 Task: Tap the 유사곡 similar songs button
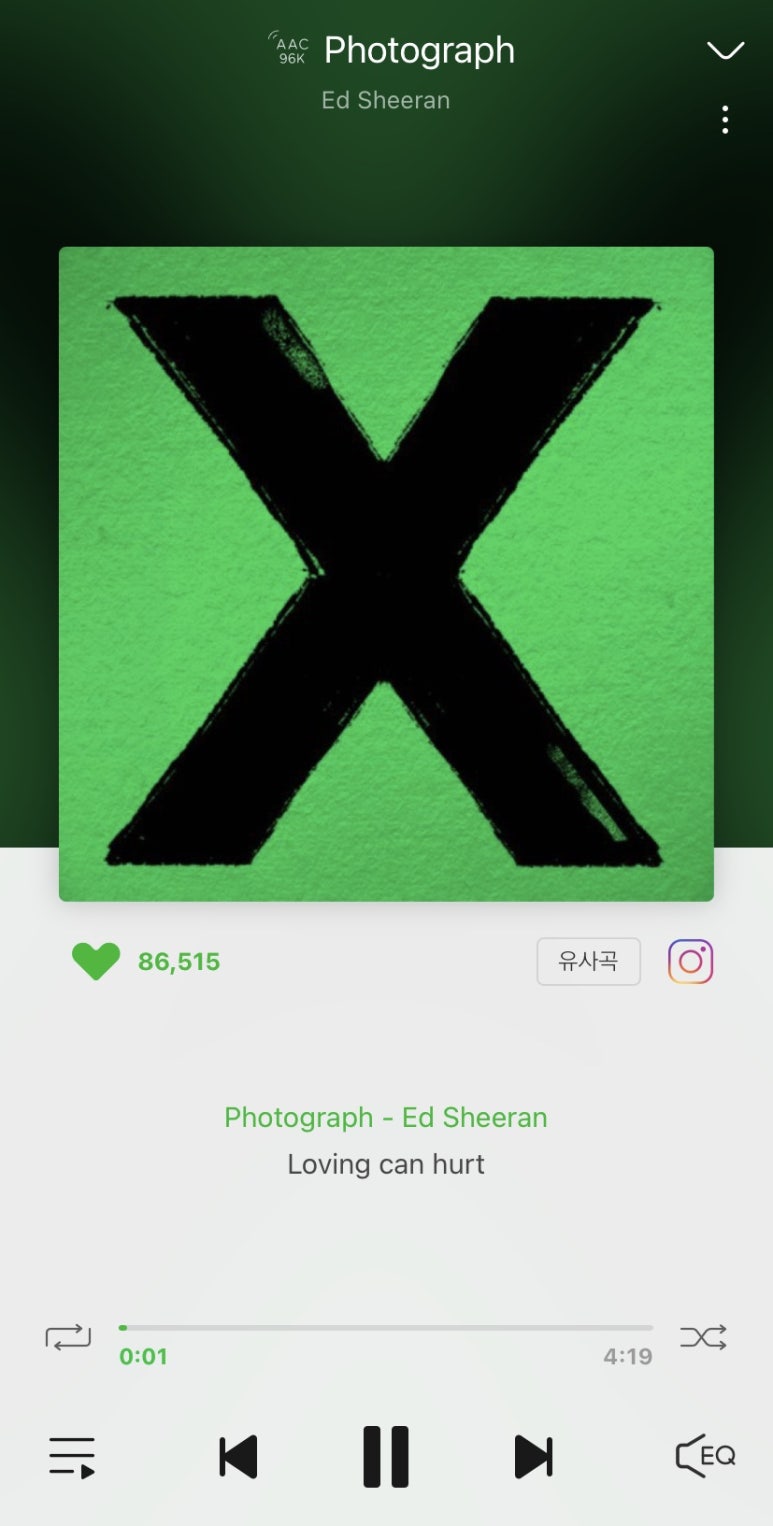588,961
